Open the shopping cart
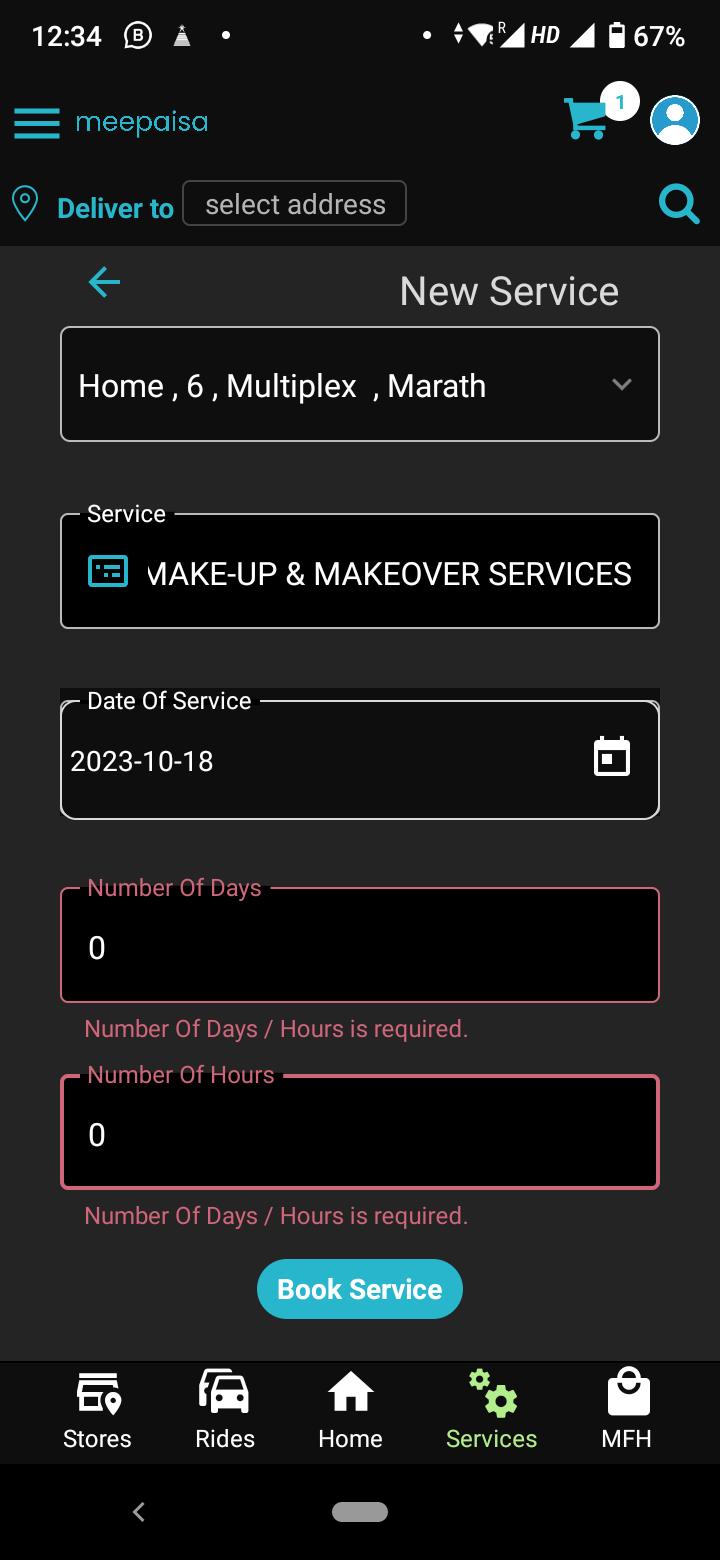Viewport: 720px width, 1560px height. (588, 118)
